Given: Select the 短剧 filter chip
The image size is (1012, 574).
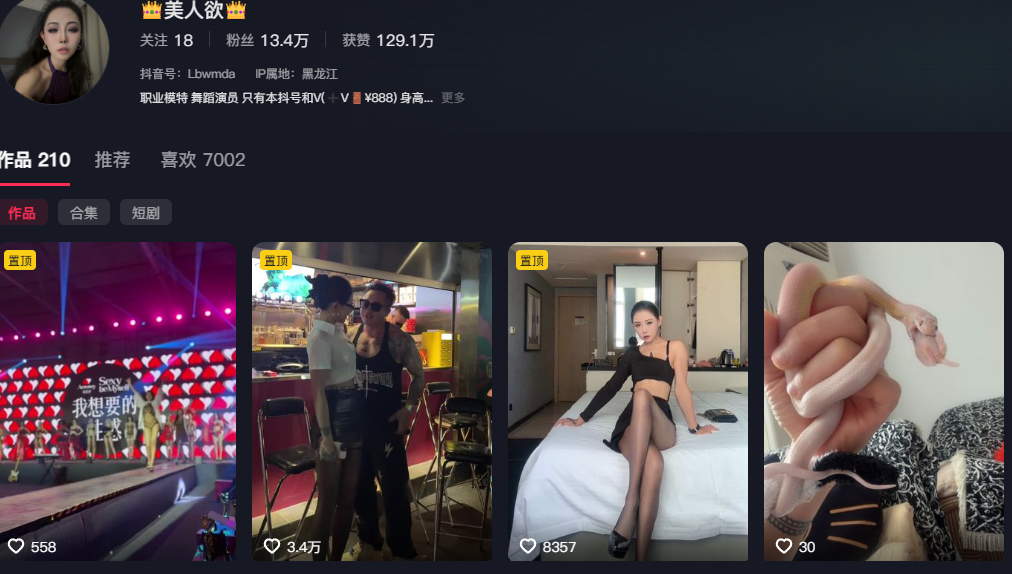Looking at the screenshot, I should 146,213.
